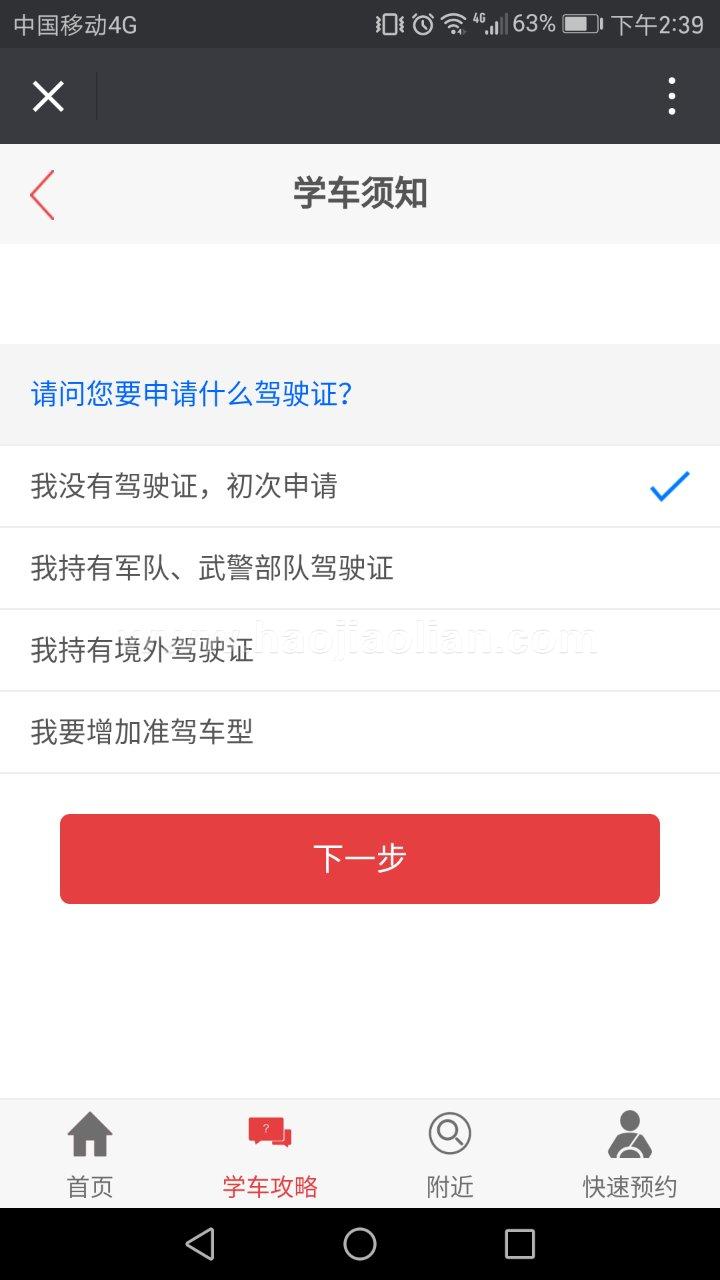The image size is (720, 1280).
Task: Open the 学车攻略 tab
Action: click(270, 1155)
